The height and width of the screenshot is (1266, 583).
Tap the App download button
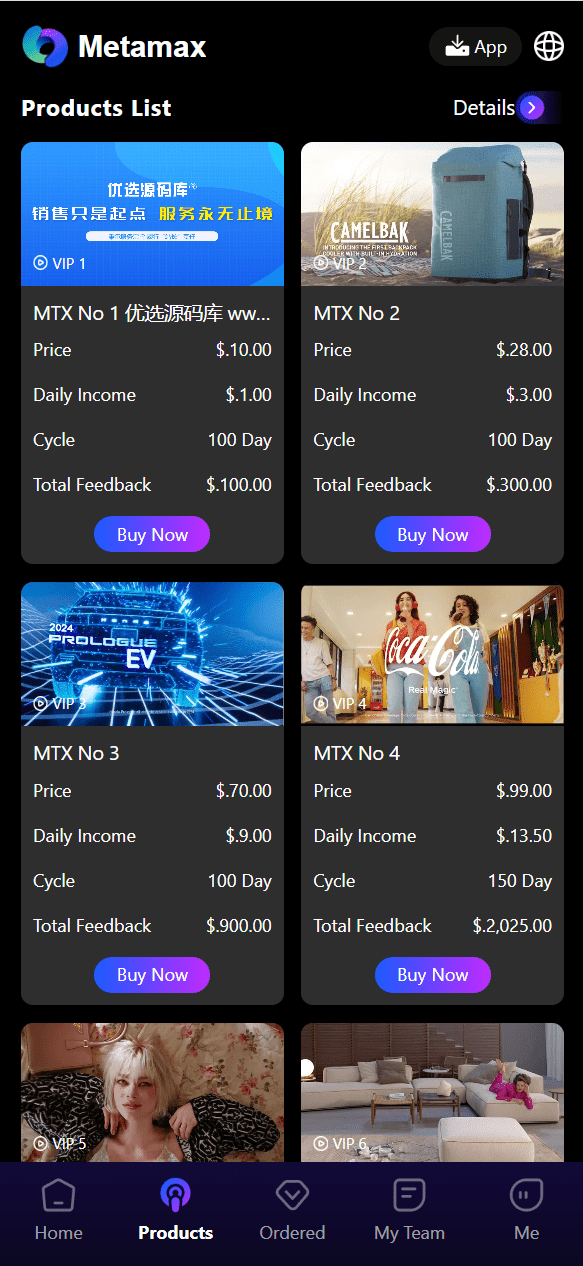[476, 47]
